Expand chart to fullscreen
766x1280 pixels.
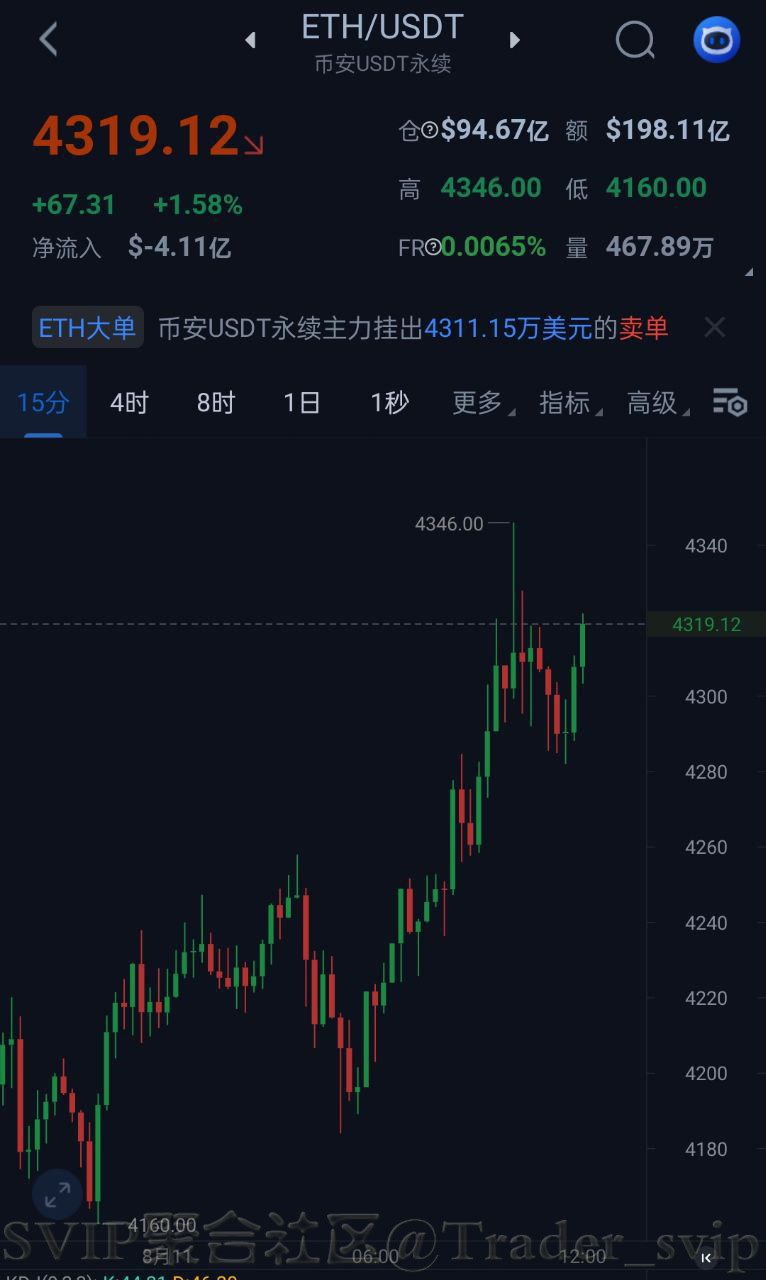[x=57, y=1194]
